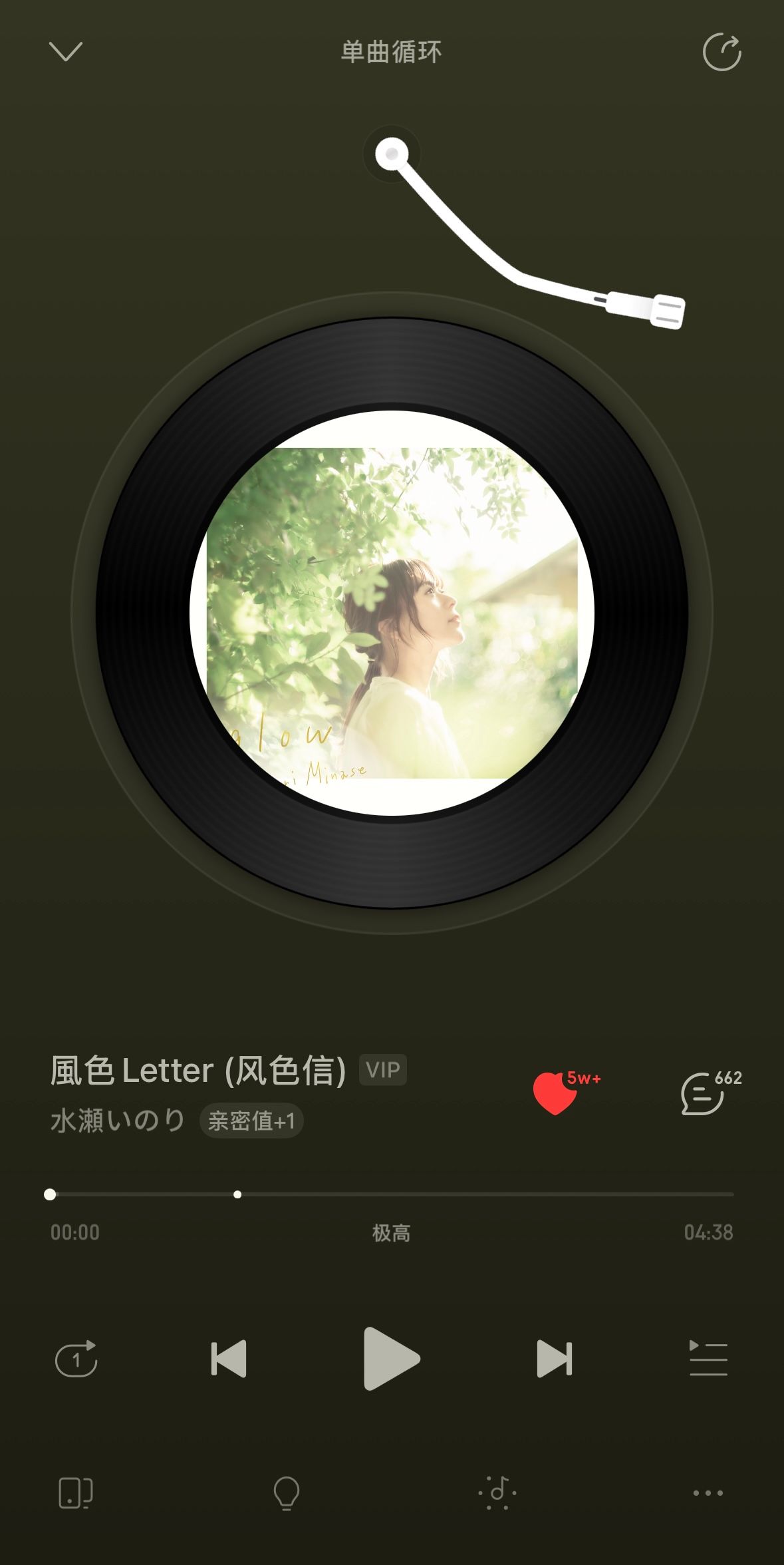784x1565 pixels.
Task: Open the sound effects settings
Action: point(497,1492)
